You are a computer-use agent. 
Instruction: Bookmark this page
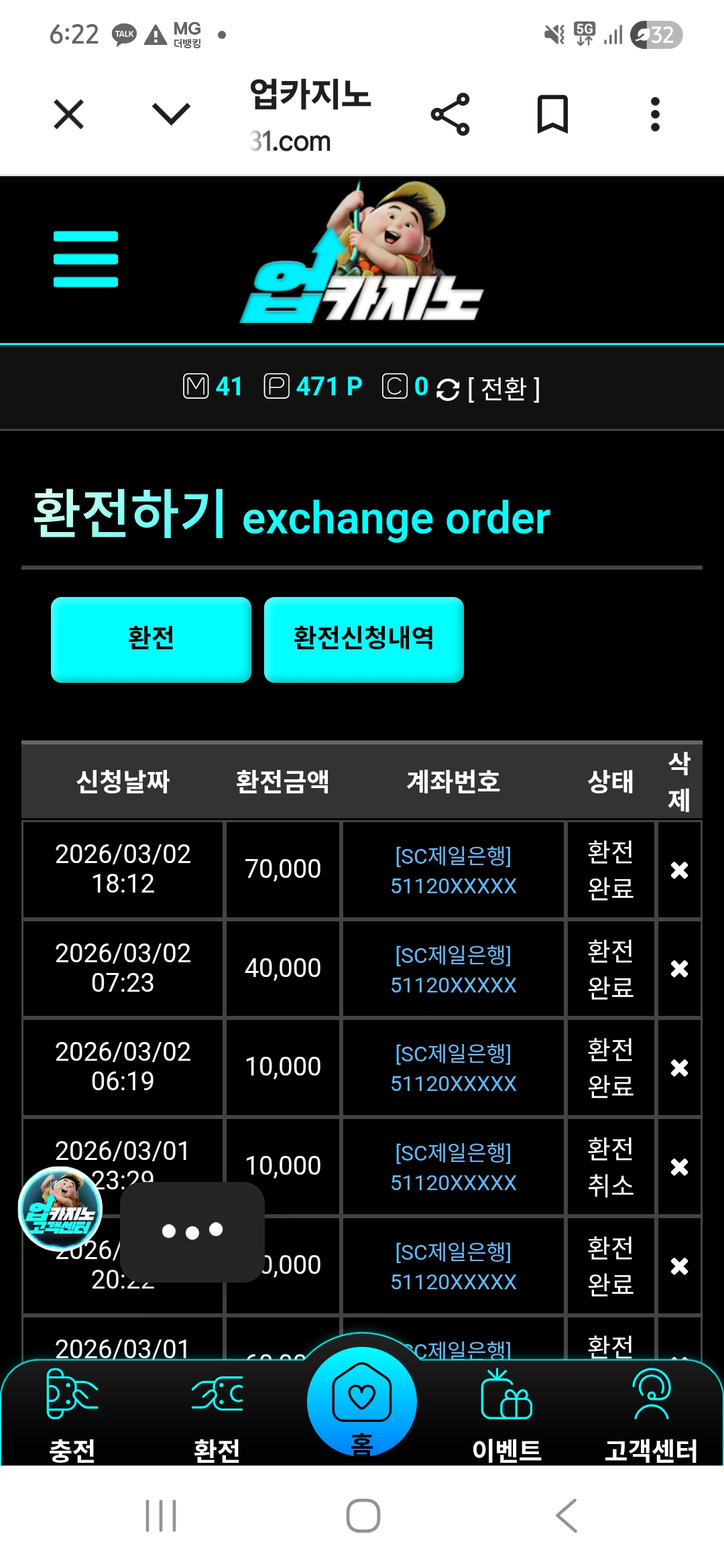[x=552, y=115]
